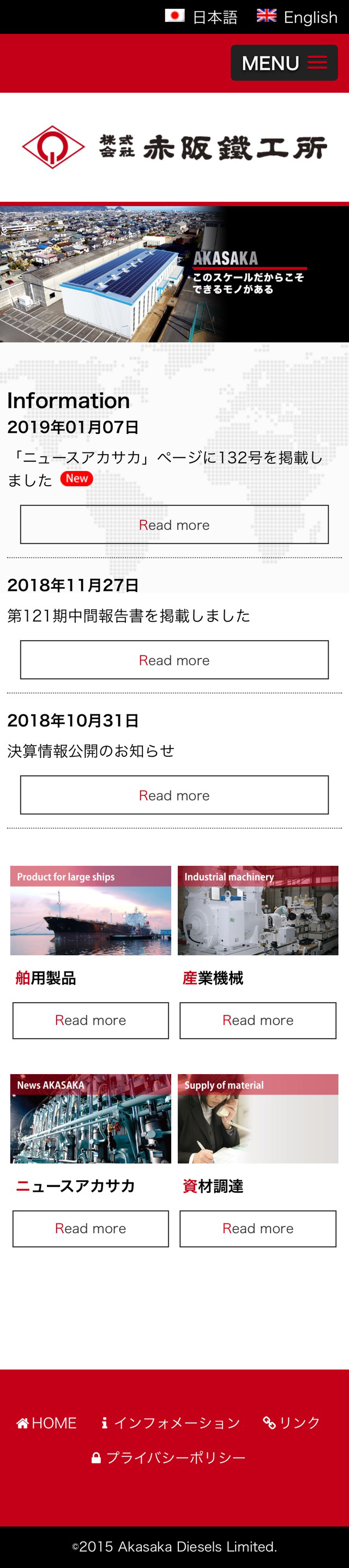The height and width of the screenshot is (1568, 349).
Task: Read more under 舶用製品
Action: (91, 1020)
